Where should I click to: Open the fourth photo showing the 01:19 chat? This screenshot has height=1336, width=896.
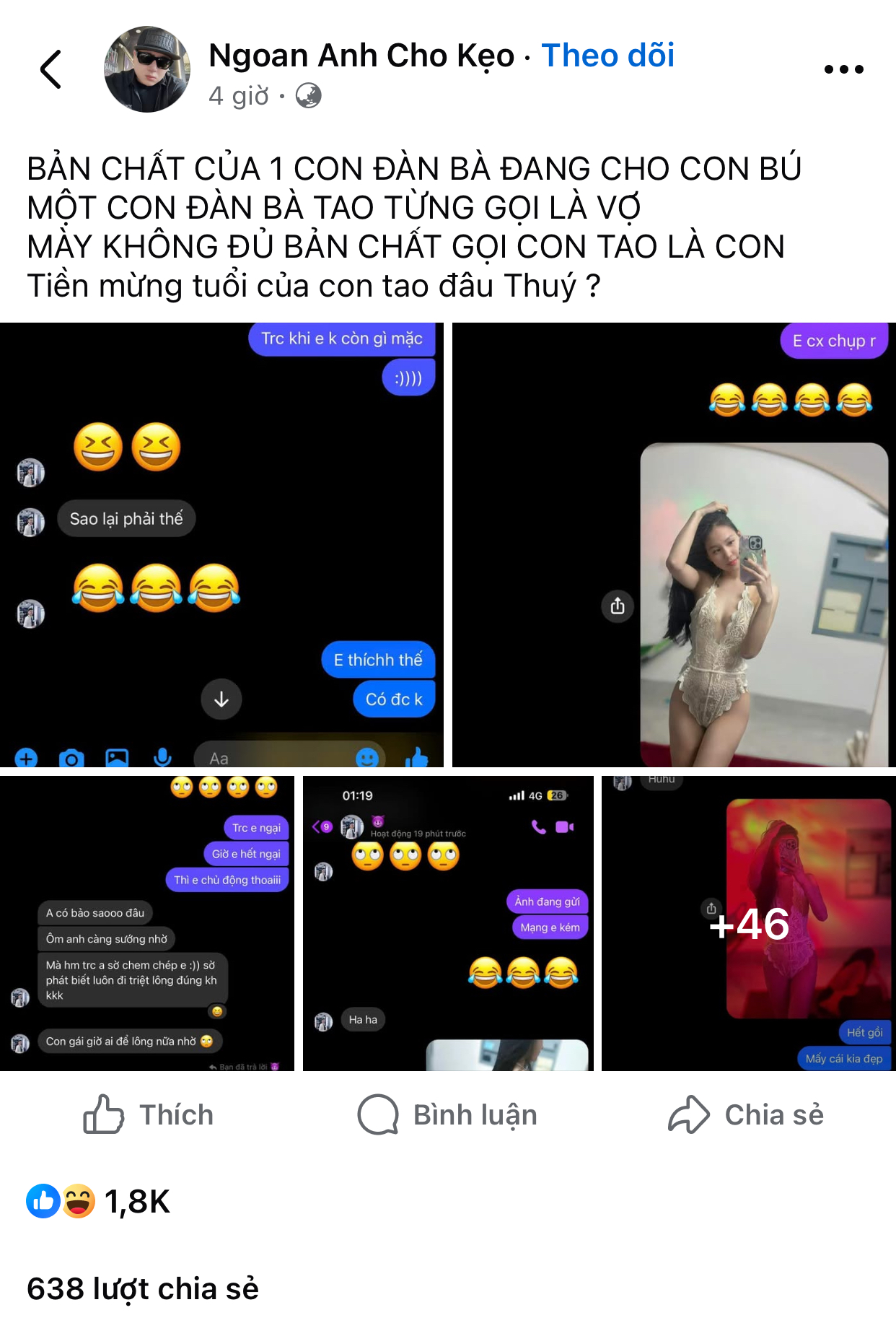tap(448, 922)
